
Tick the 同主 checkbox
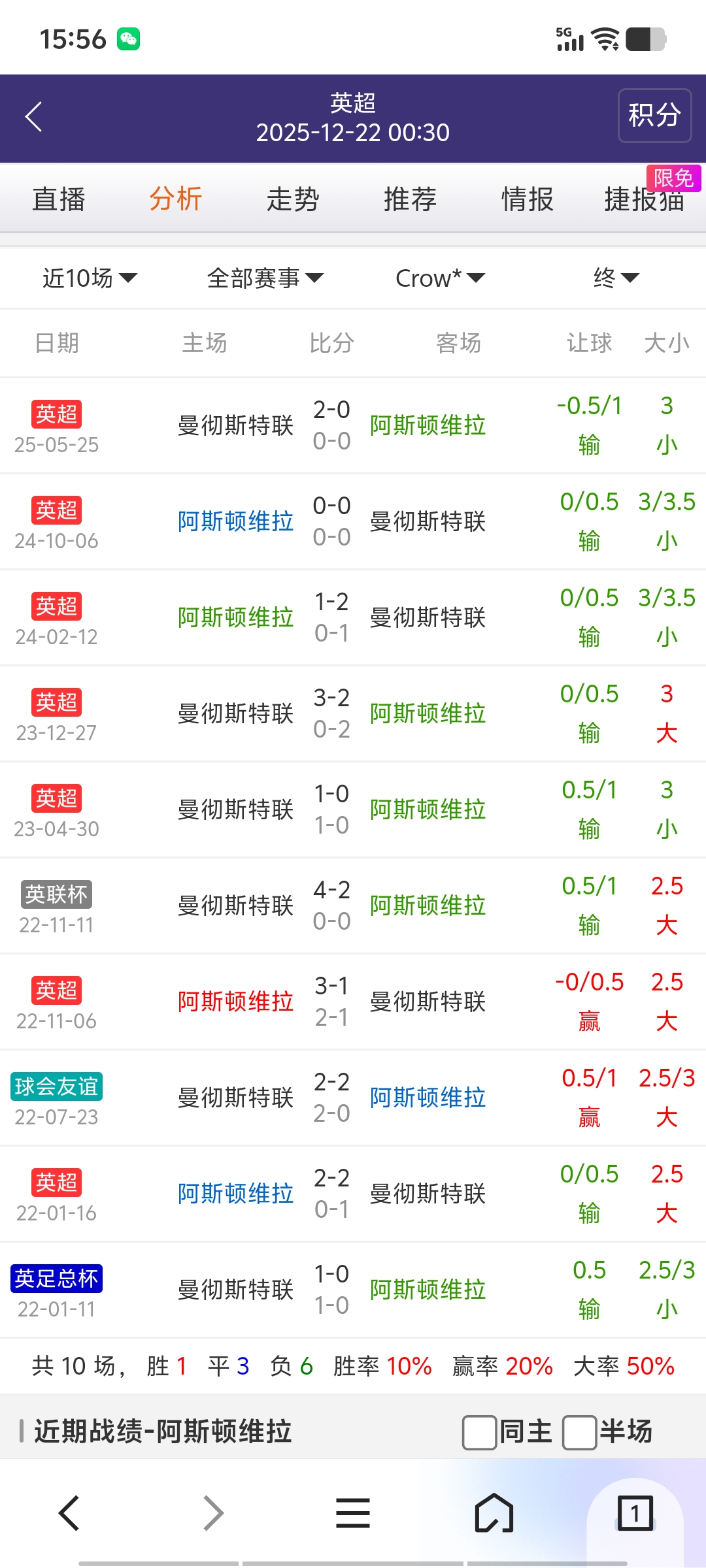(x=479, y=1432)
